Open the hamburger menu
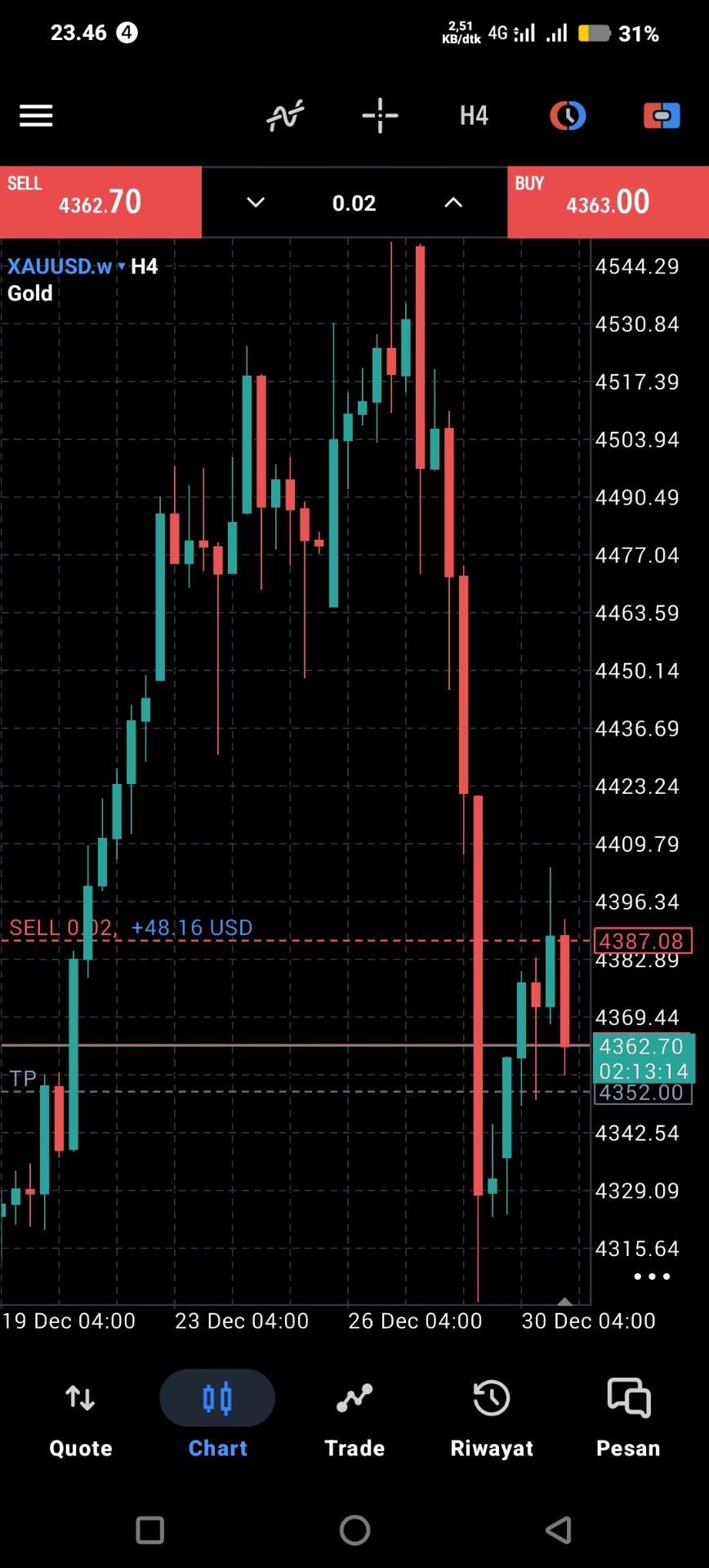 36,115
